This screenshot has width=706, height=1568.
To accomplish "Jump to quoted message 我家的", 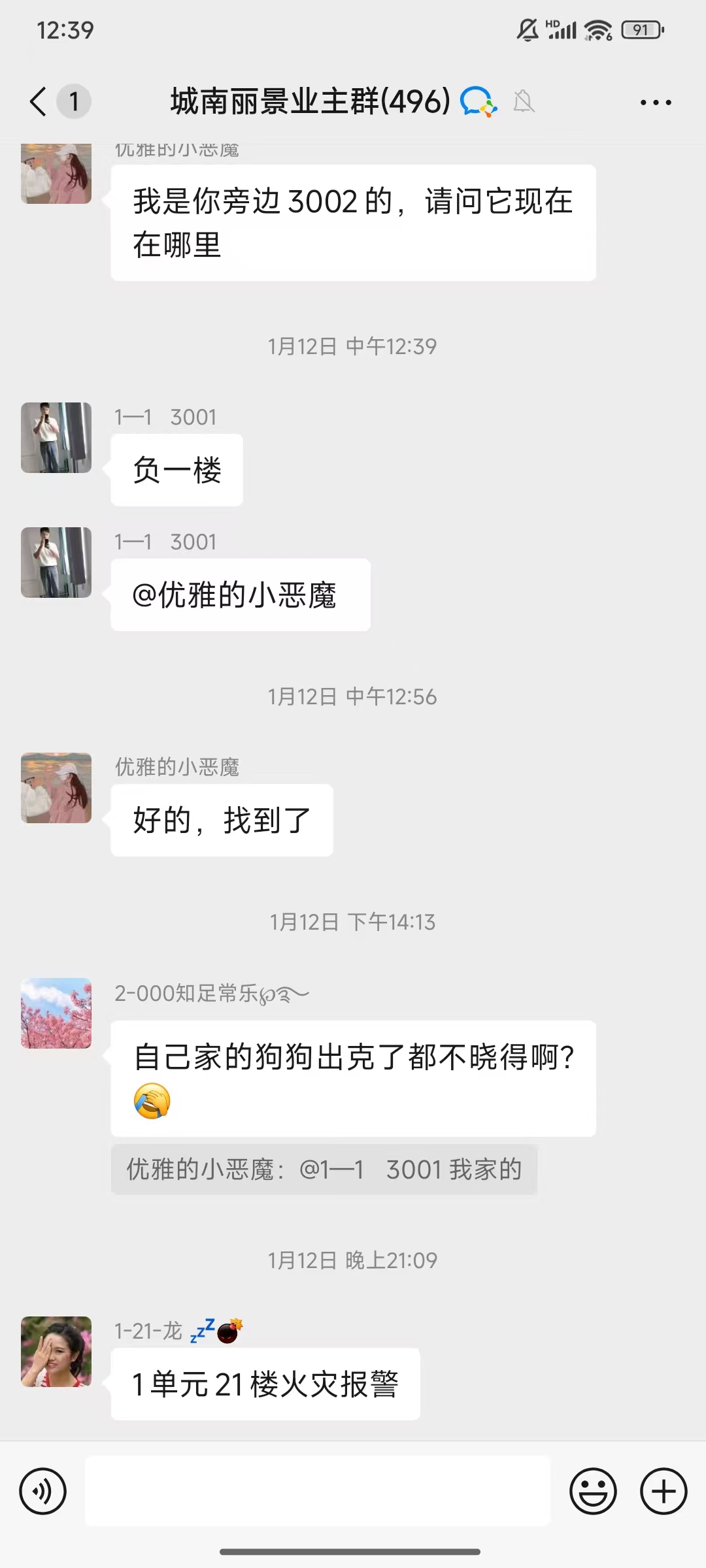I will [x=324, y=1169].
